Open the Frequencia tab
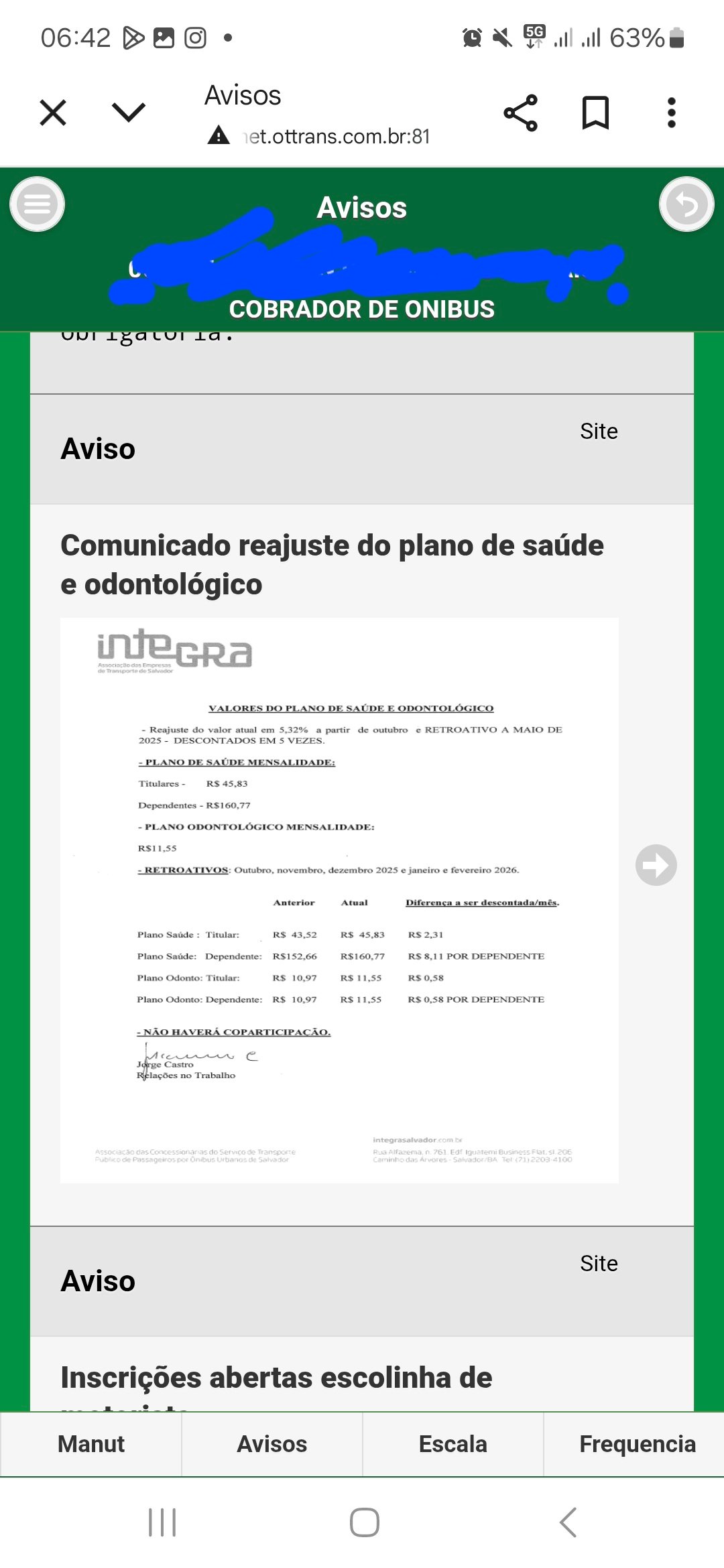This screenshot has width=724, height=1568. pos(636,1444)
